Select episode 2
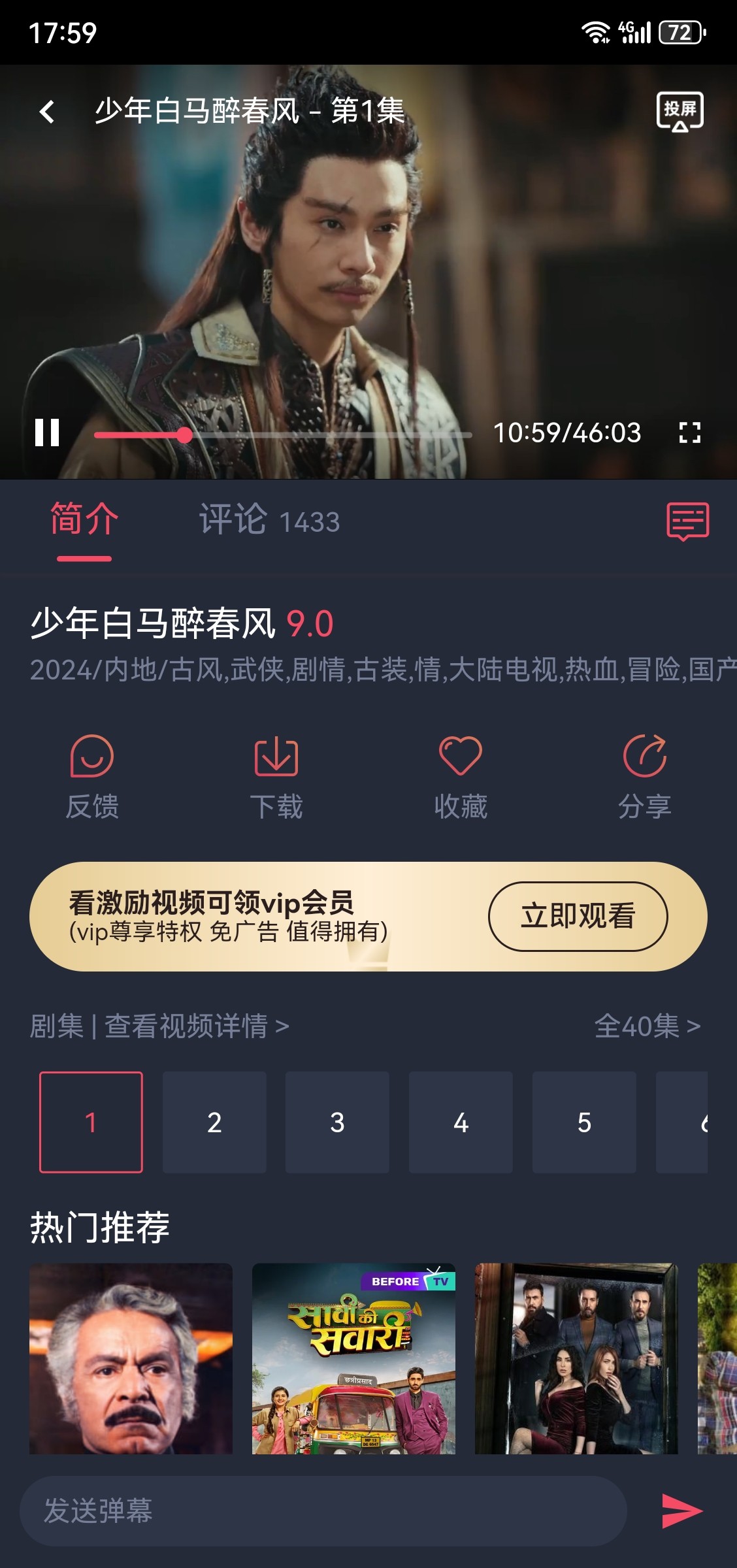737x1568 pixels. pyautogui.click(x=214, y=1122)
